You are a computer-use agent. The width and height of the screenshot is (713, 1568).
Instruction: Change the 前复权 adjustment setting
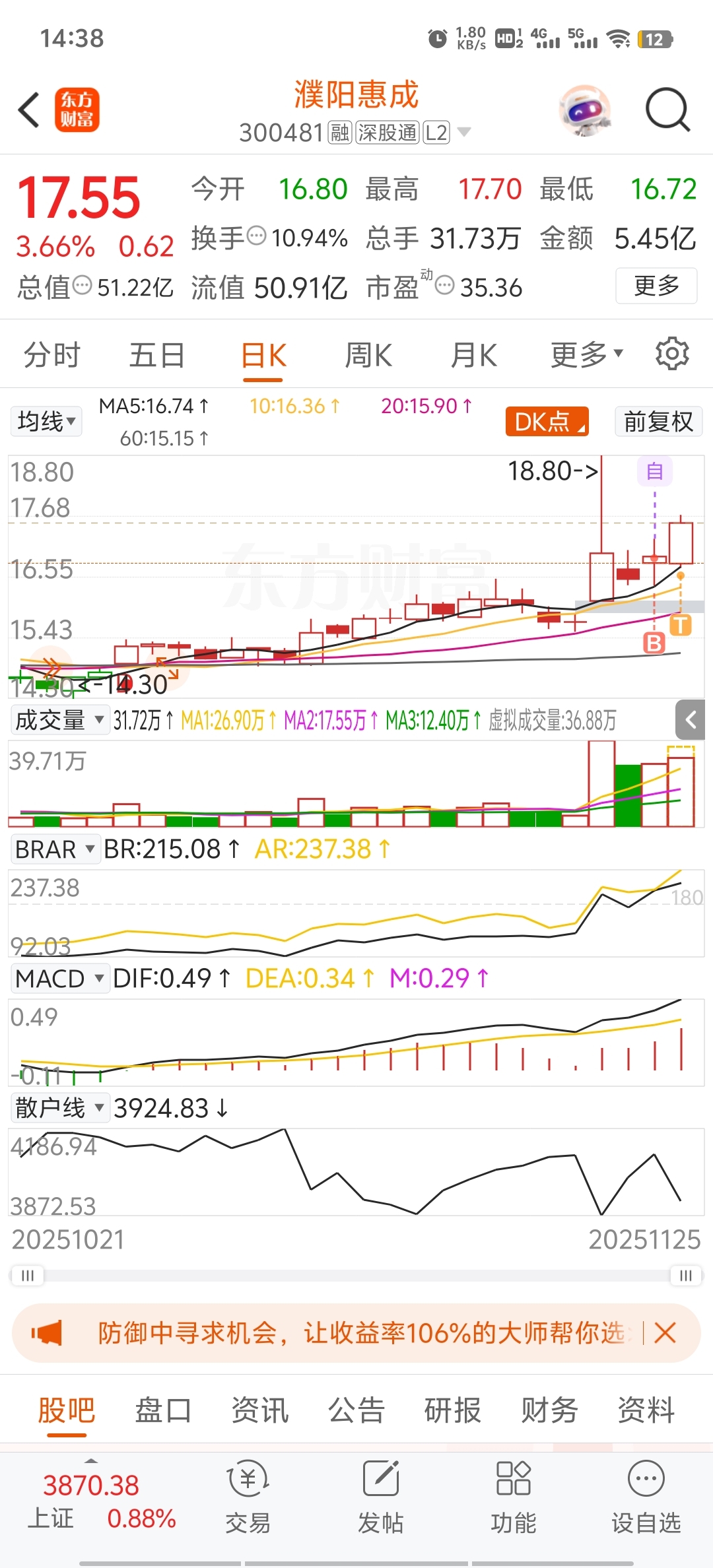pyautogui.click(x=658, y=421)
